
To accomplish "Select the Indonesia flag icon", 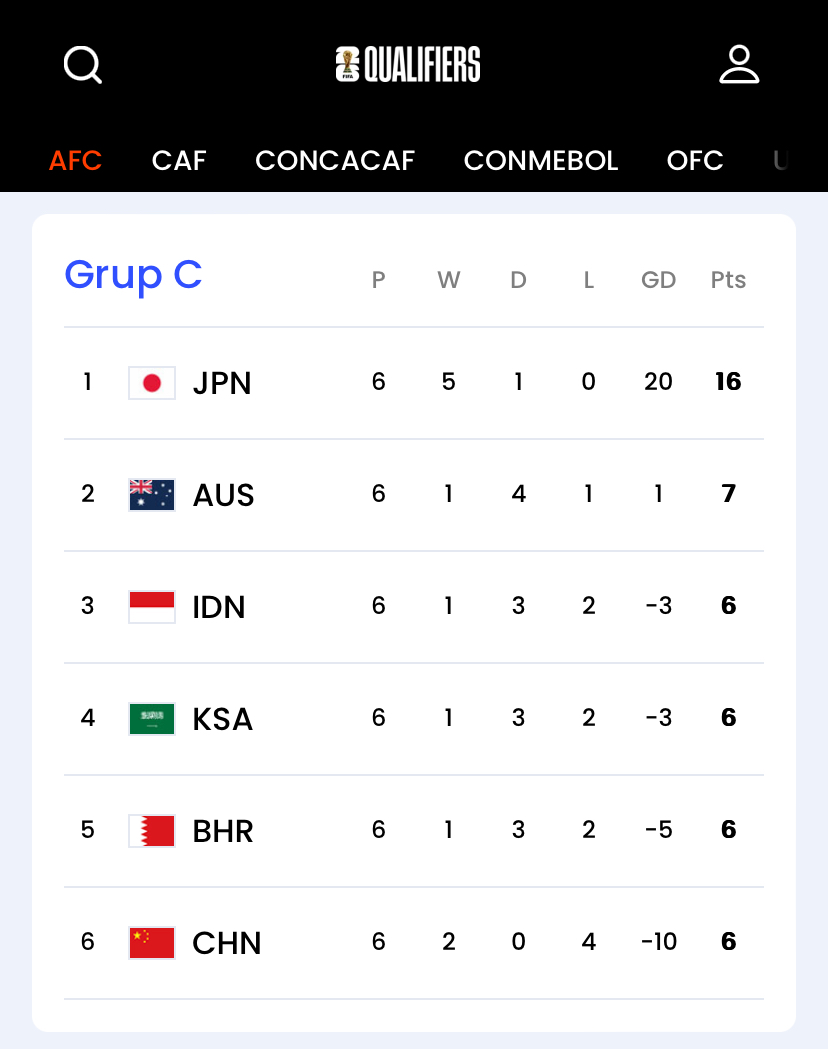I will click(151, 606).
